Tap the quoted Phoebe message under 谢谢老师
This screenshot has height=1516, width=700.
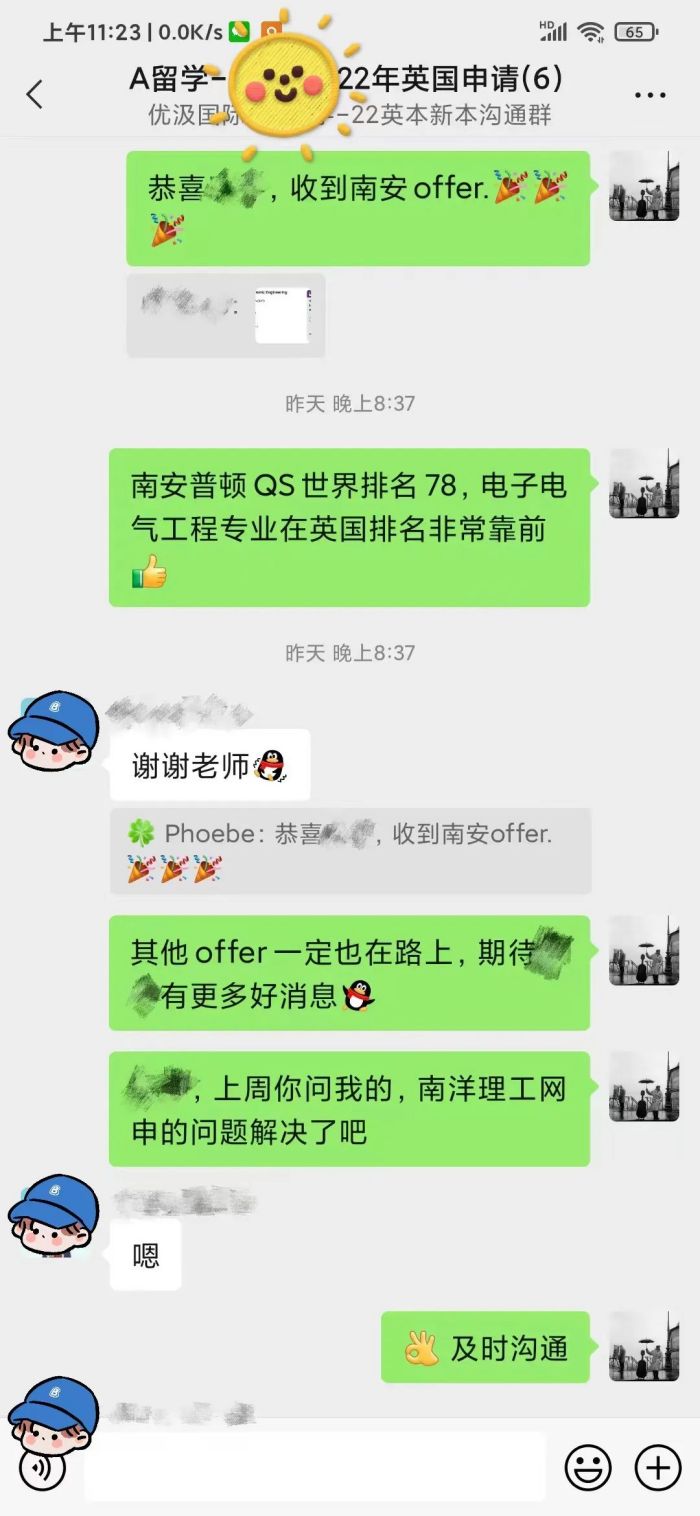tap(350, 851)
